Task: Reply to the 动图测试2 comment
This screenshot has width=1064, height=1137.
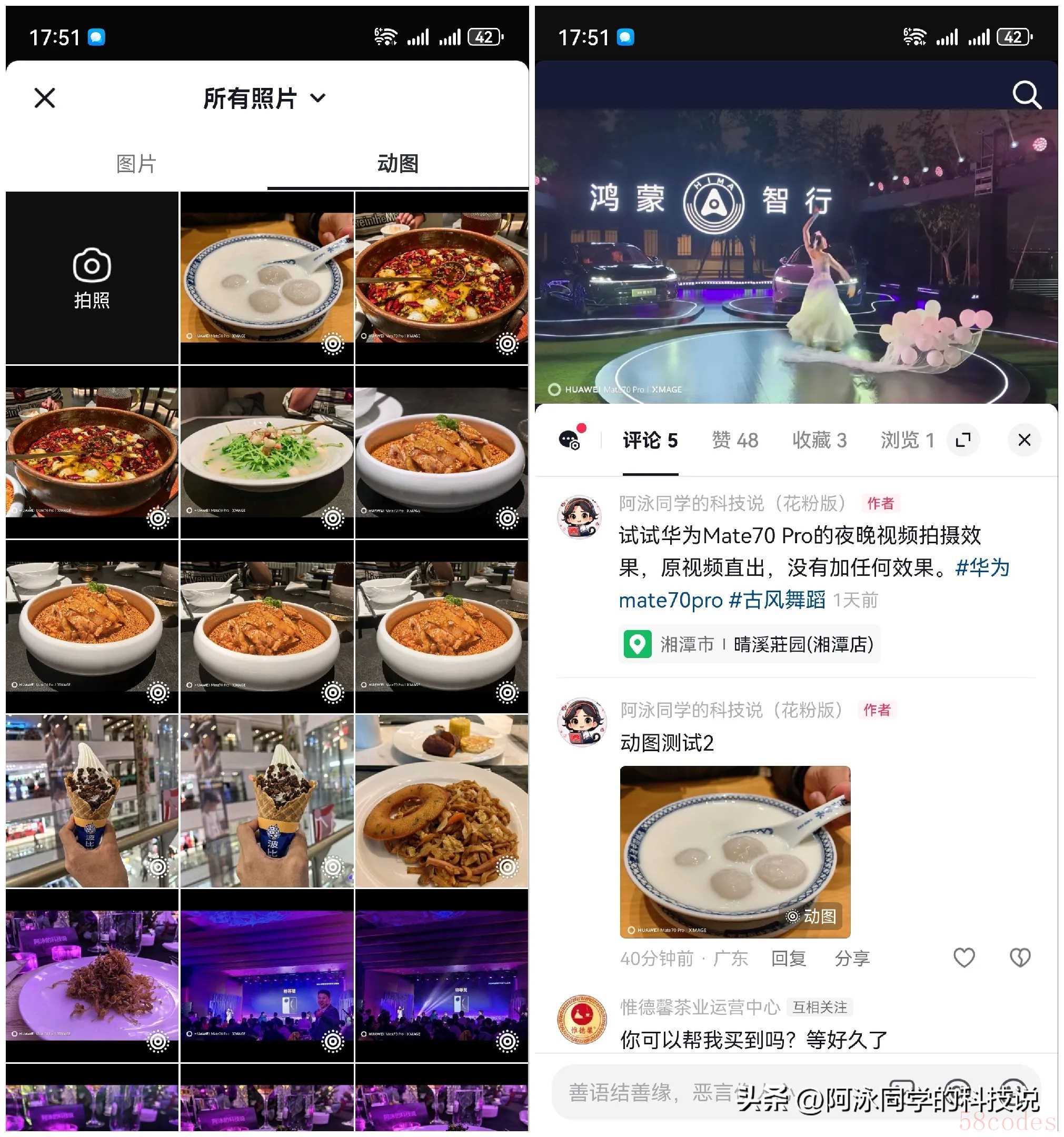Action: pyautogui.click(x=788, y=958)
